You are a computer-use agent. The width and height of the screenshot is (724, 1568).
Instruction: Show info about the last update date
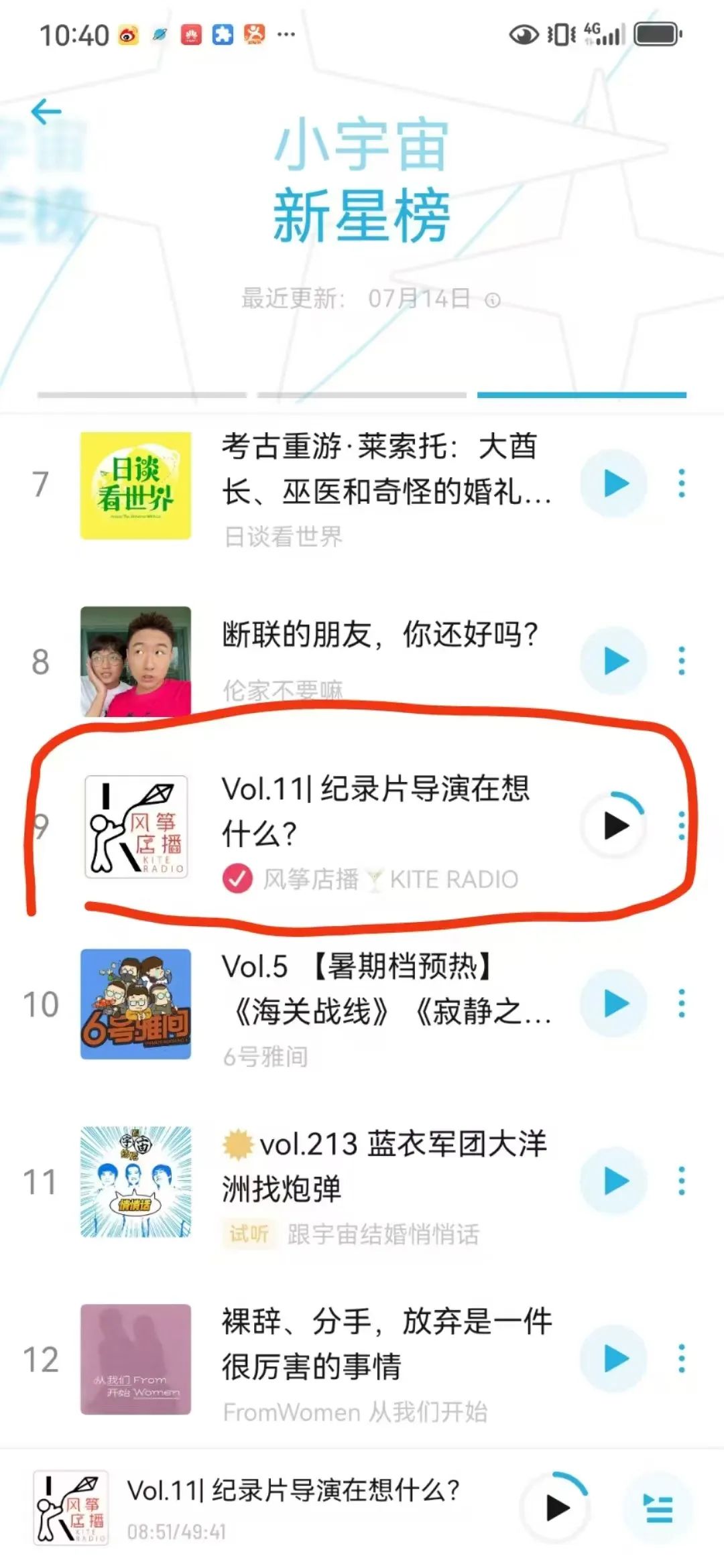(493, 300)
